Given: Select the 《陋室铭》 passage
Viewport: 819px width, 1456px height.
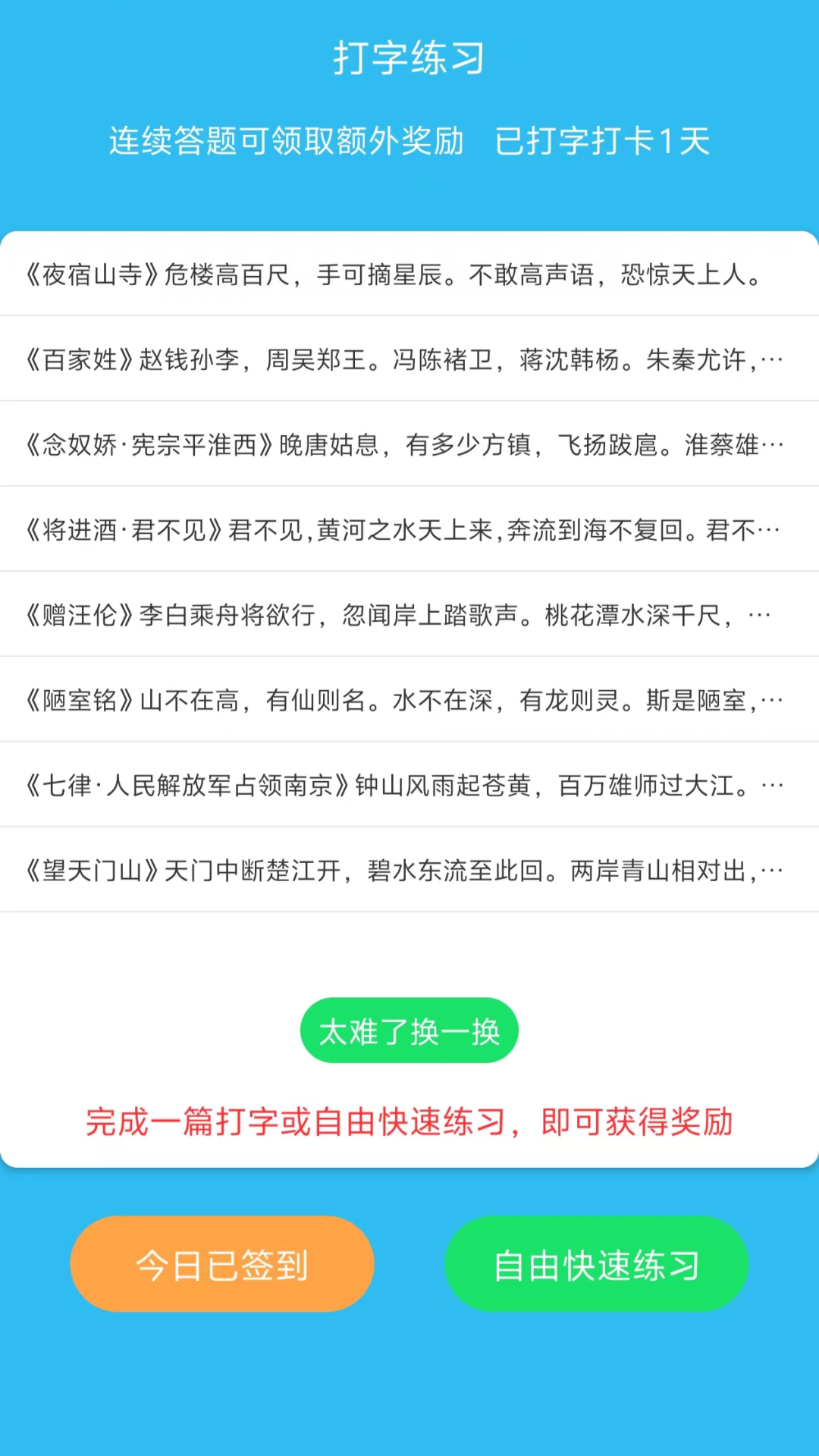Looking at the screenshot, I should pyautogui.click(x=409, y=699).
